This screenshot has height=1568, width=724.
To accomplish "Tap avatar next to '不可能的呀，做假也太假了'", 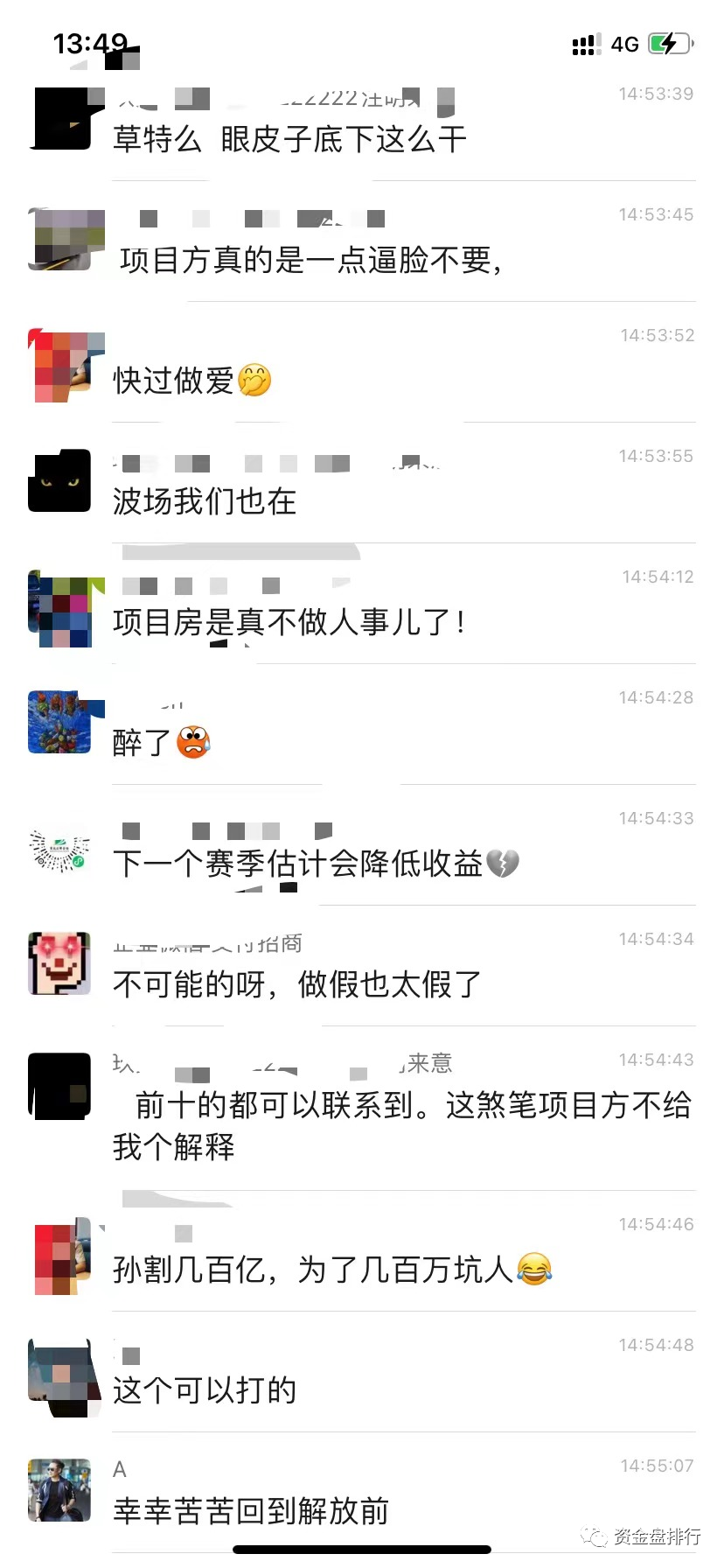I will [59, 963].
